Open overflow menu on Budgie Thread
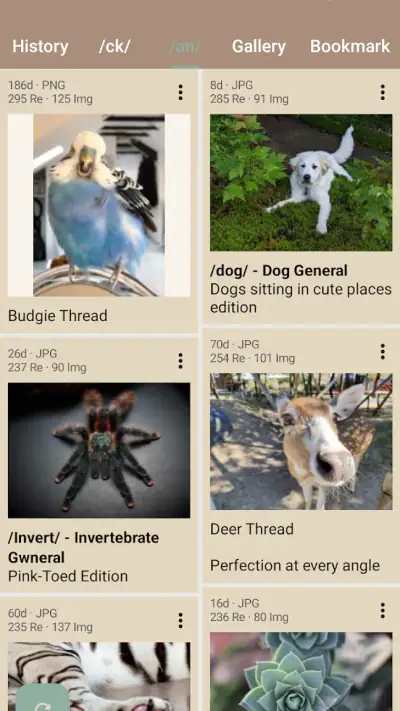 (x=180, y=92)
